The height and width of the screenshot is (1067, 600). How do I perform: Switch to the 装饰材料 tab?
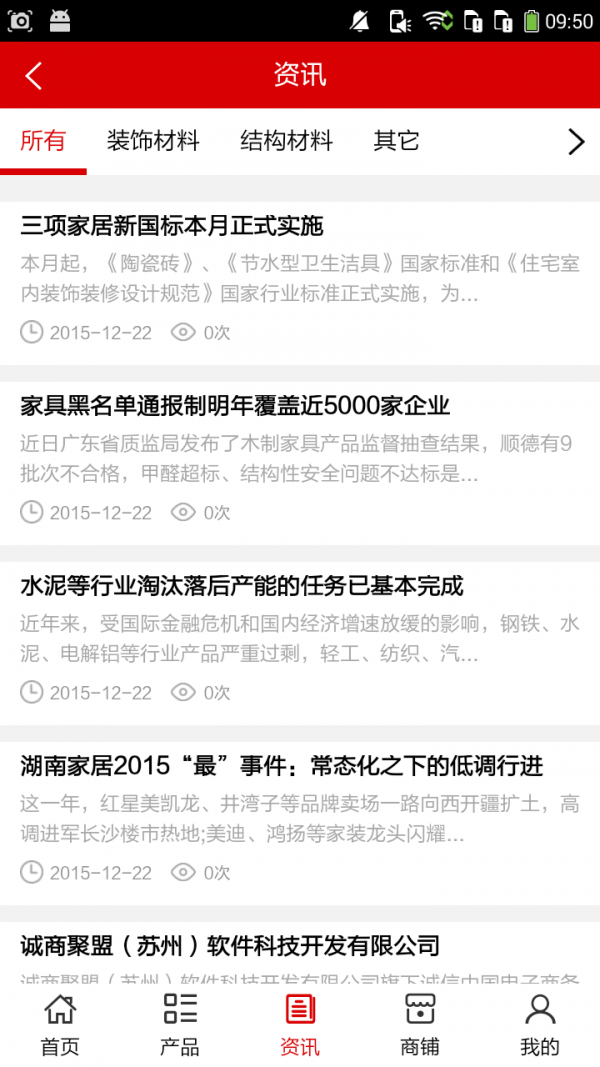click(153, 141)
